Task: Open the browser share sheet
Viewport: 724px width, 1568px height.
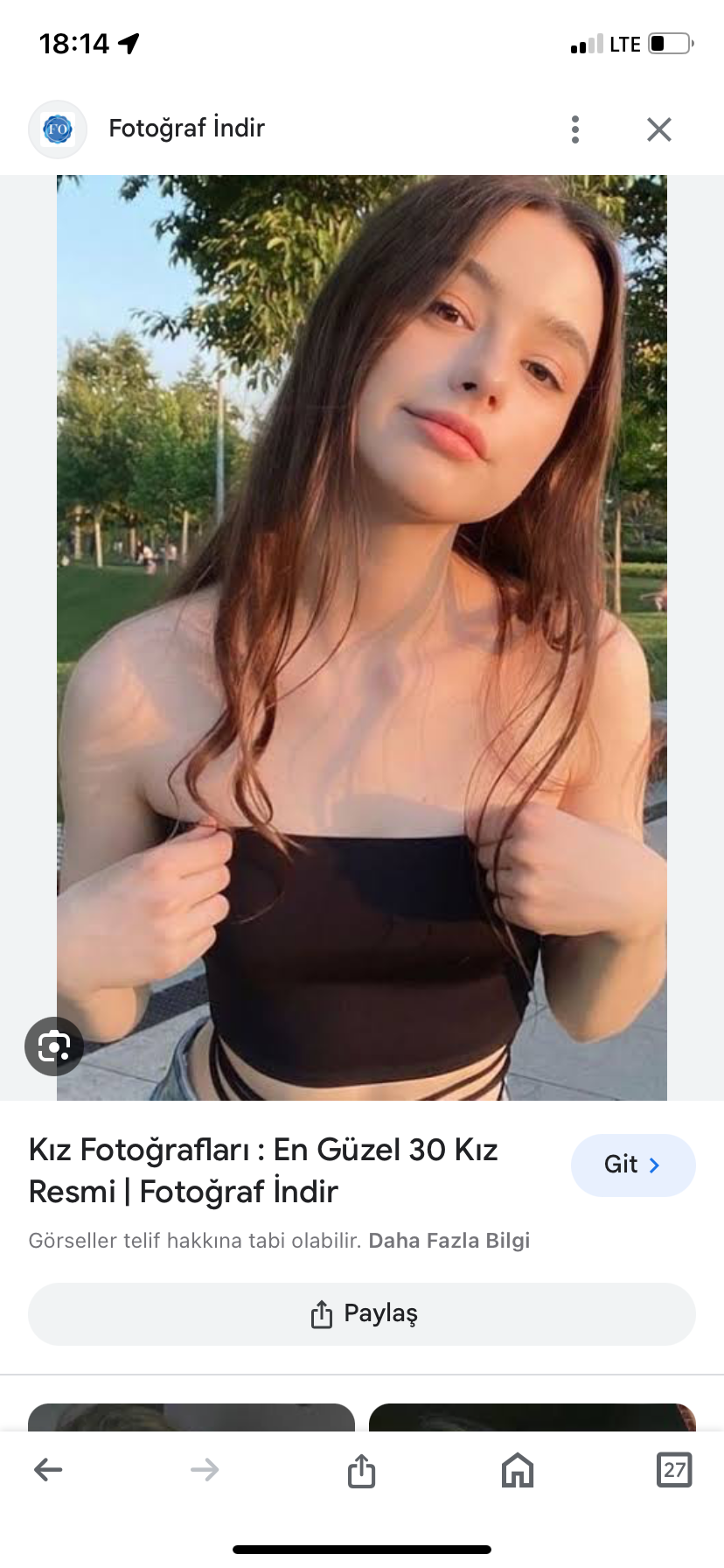Action: click(361, 1470)
